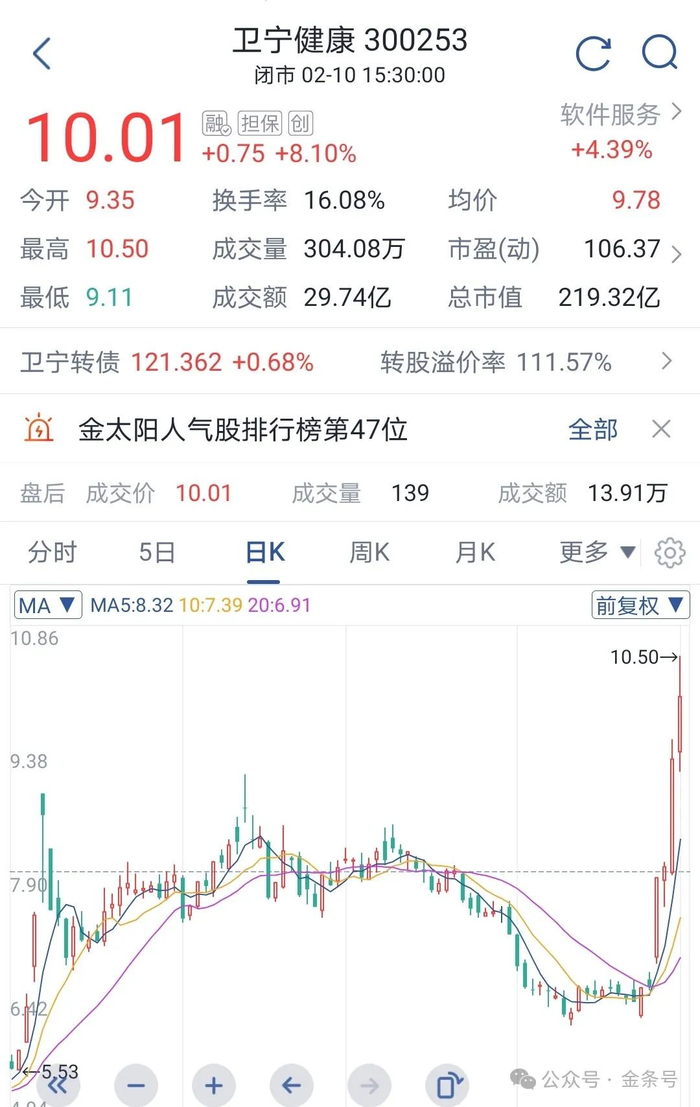The width and height of the screenshot is (700, 1107).
Task: Expand the 更多 chart period dropdown
Action: point(597,552)
